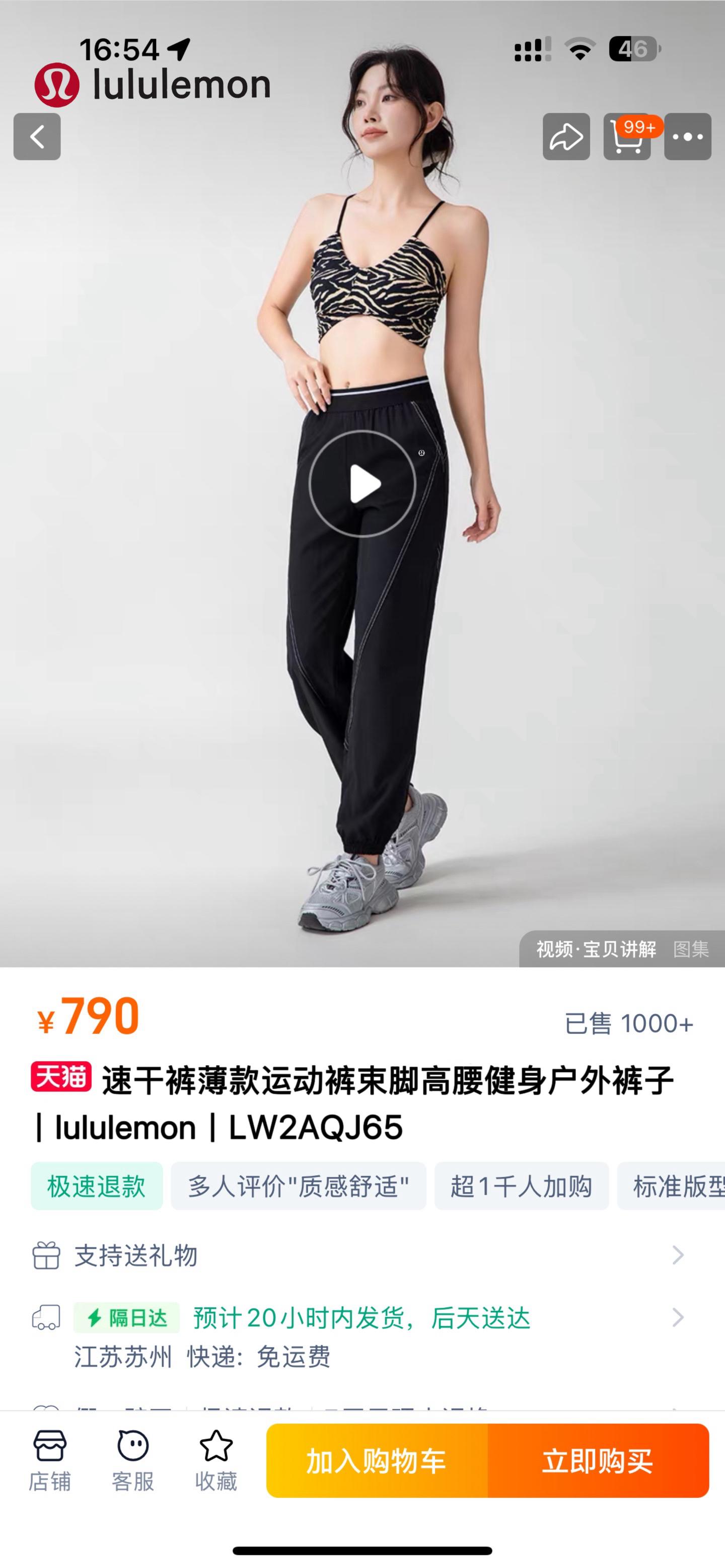The width and height of the screenshot is (725, 1568).
Task: Open the 支持送礼物 row
Action: (359, 1256)
